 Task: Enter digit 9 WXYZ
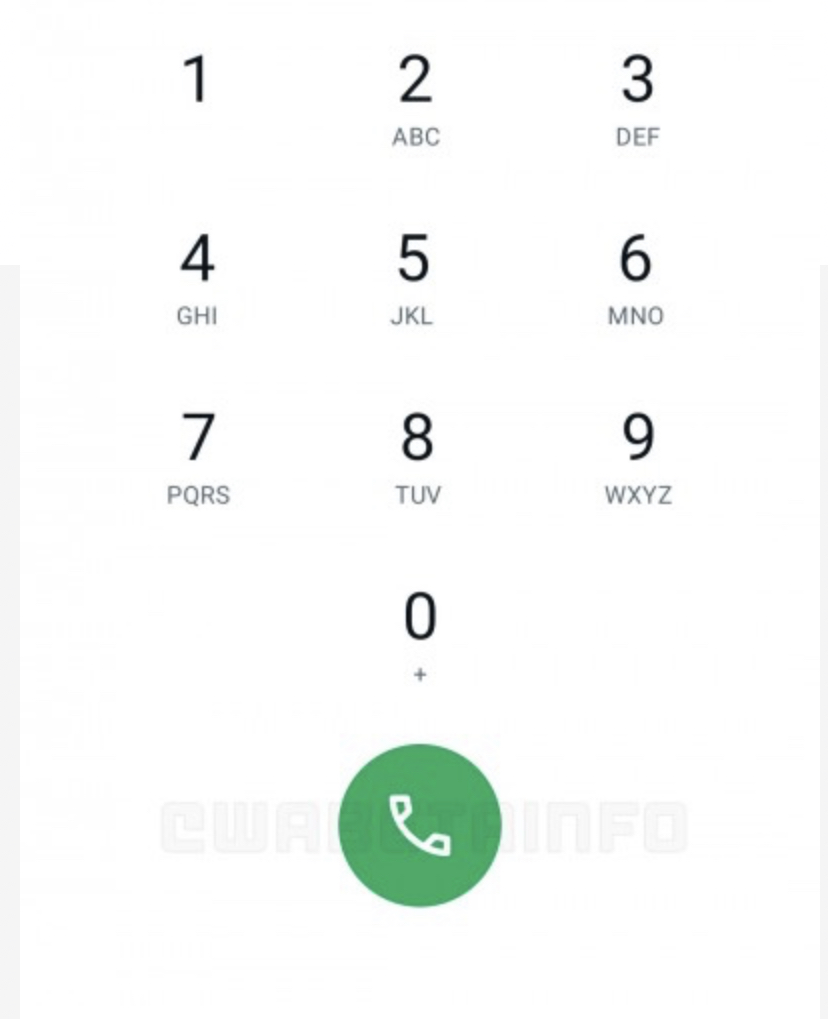click(638, 456)
